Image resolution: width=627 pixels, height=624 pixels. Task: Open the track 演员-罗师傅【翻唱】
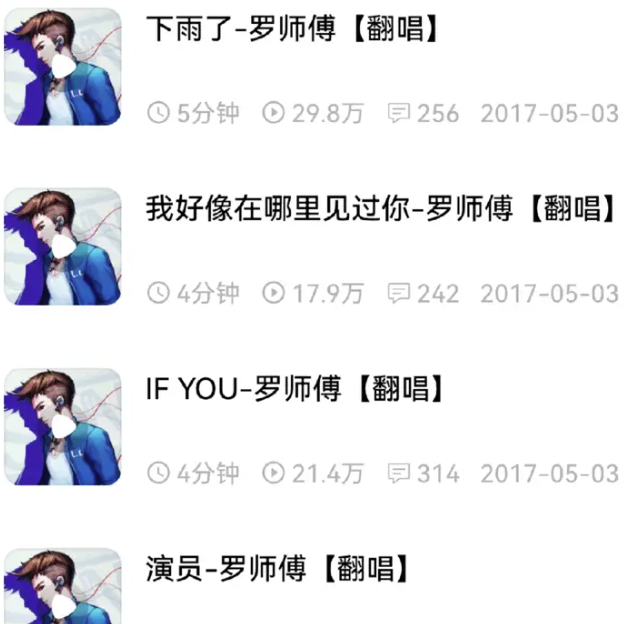(279, 569)
